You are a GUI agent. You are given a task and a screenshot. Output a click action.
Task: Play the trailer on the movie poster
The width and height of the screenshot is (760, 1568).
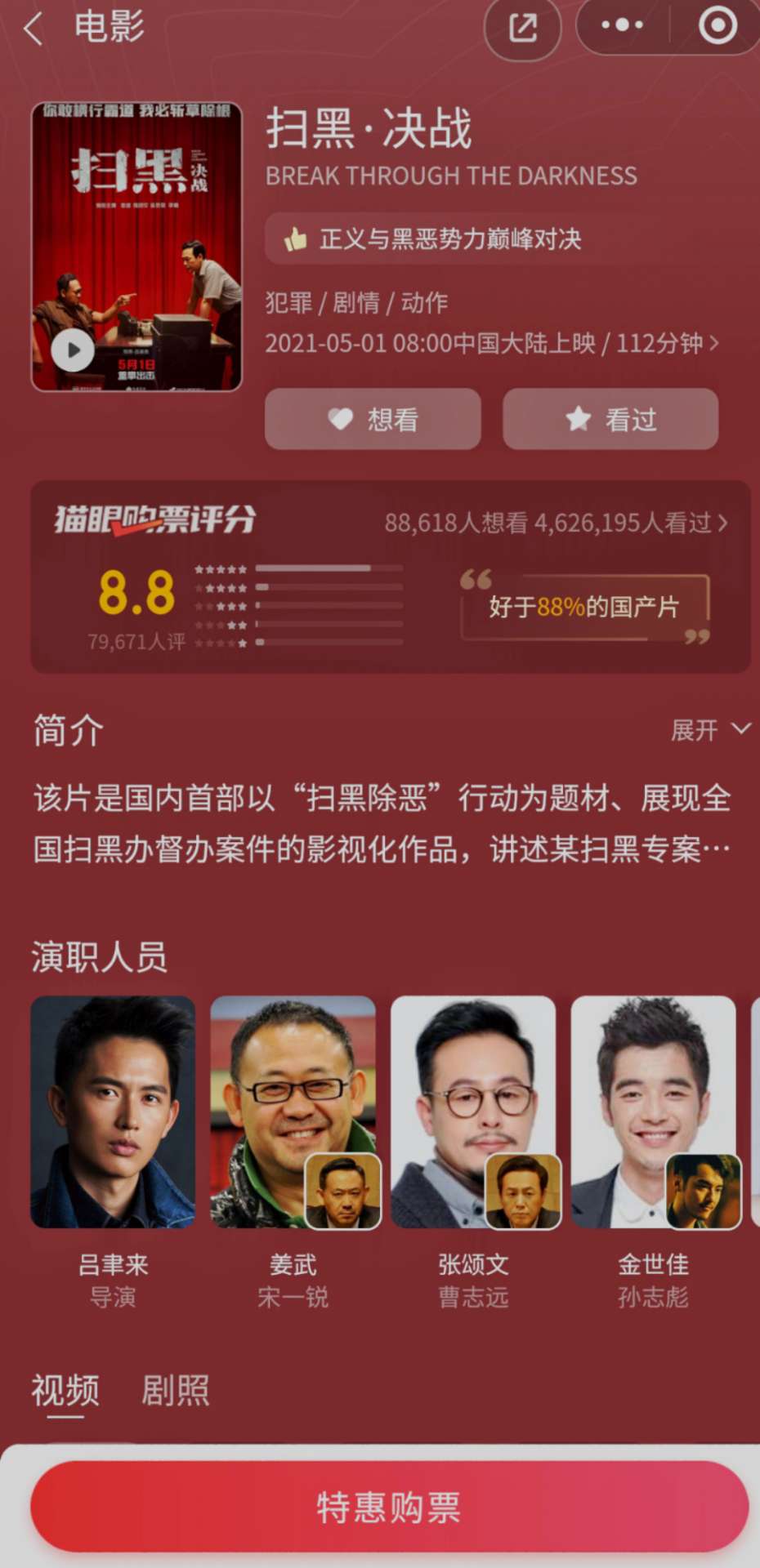click(73, 350)
